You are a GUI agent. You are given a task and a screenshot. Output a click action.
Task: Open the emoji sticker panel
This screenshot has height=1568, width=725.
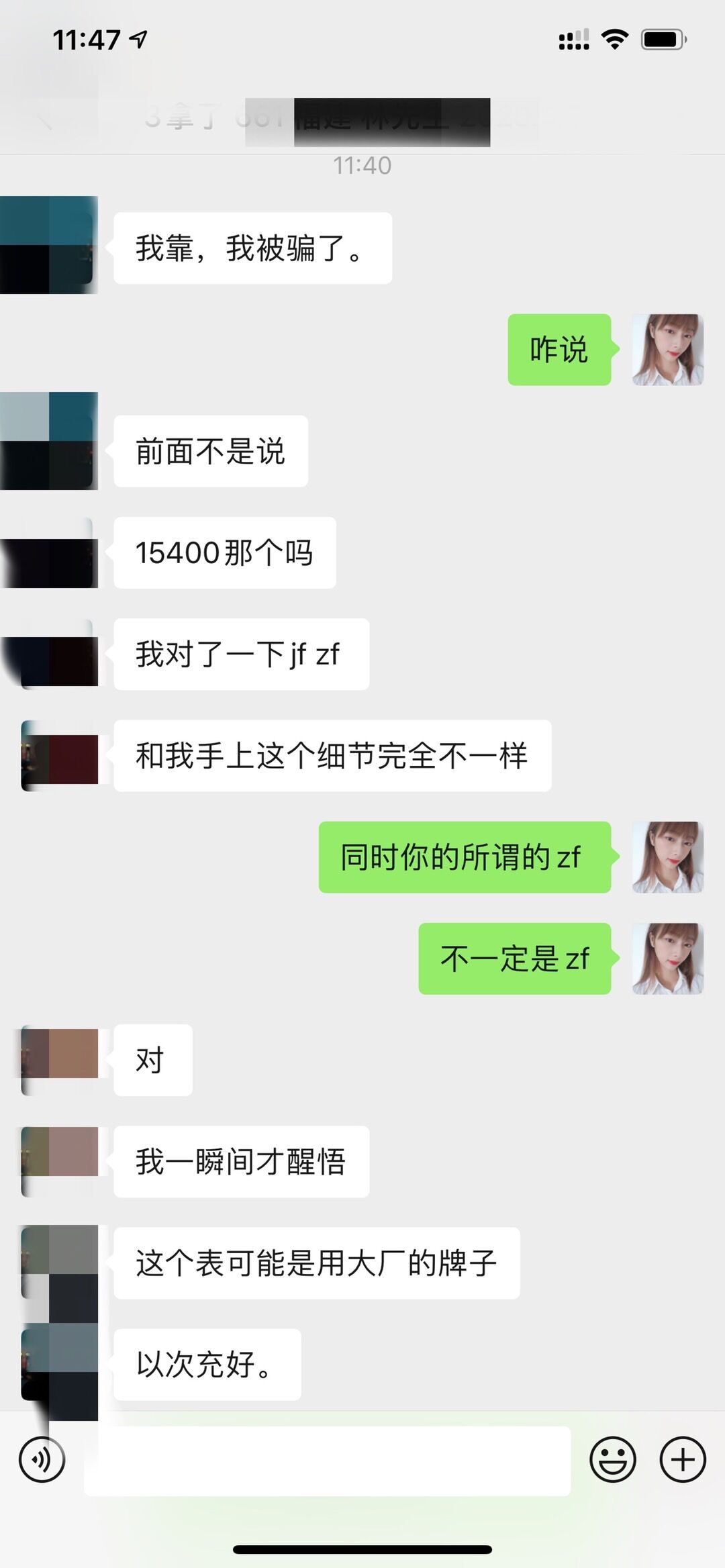tap(612, 1459)
